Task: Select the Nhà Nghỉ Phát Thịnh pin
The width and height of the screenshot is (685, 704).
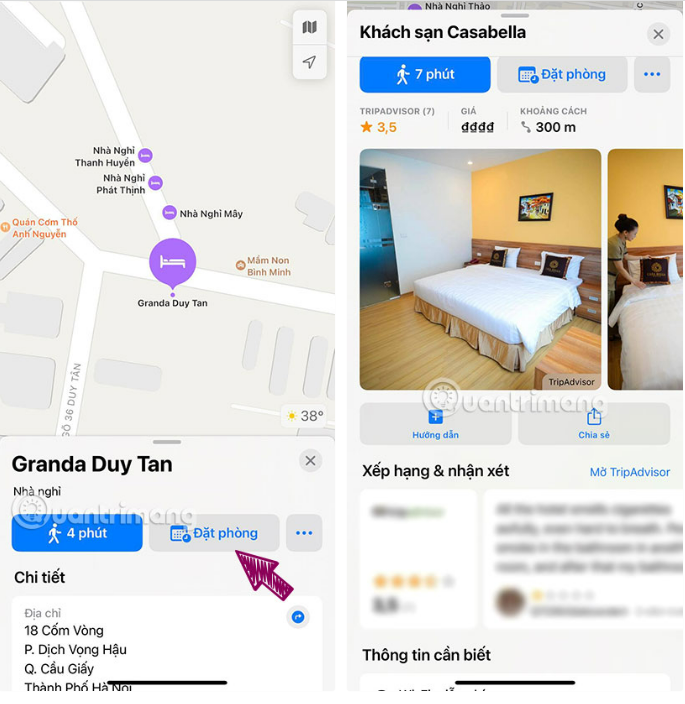Action: click(x=155, y=183)
